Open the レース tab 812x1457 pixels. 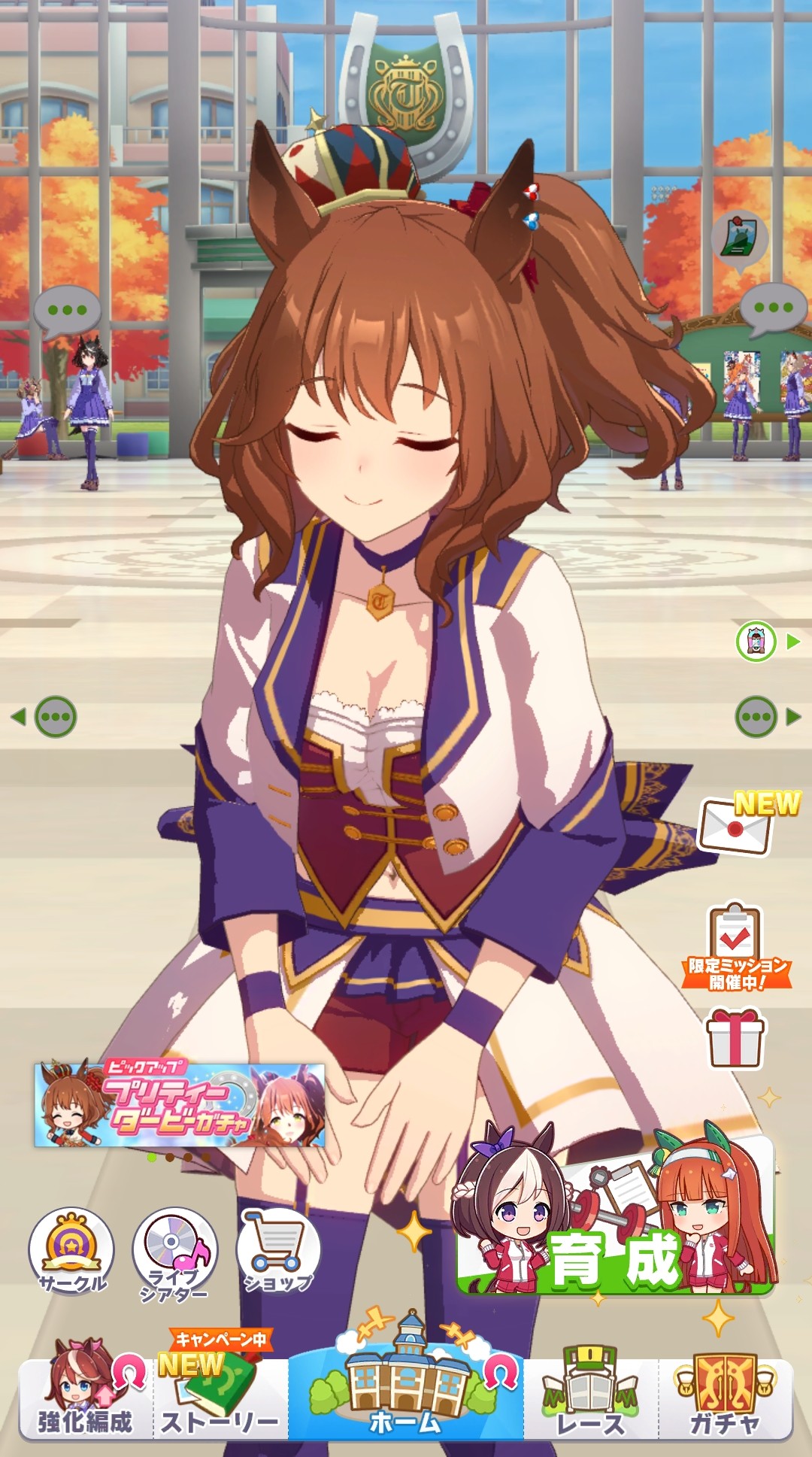click(591, 1398)
